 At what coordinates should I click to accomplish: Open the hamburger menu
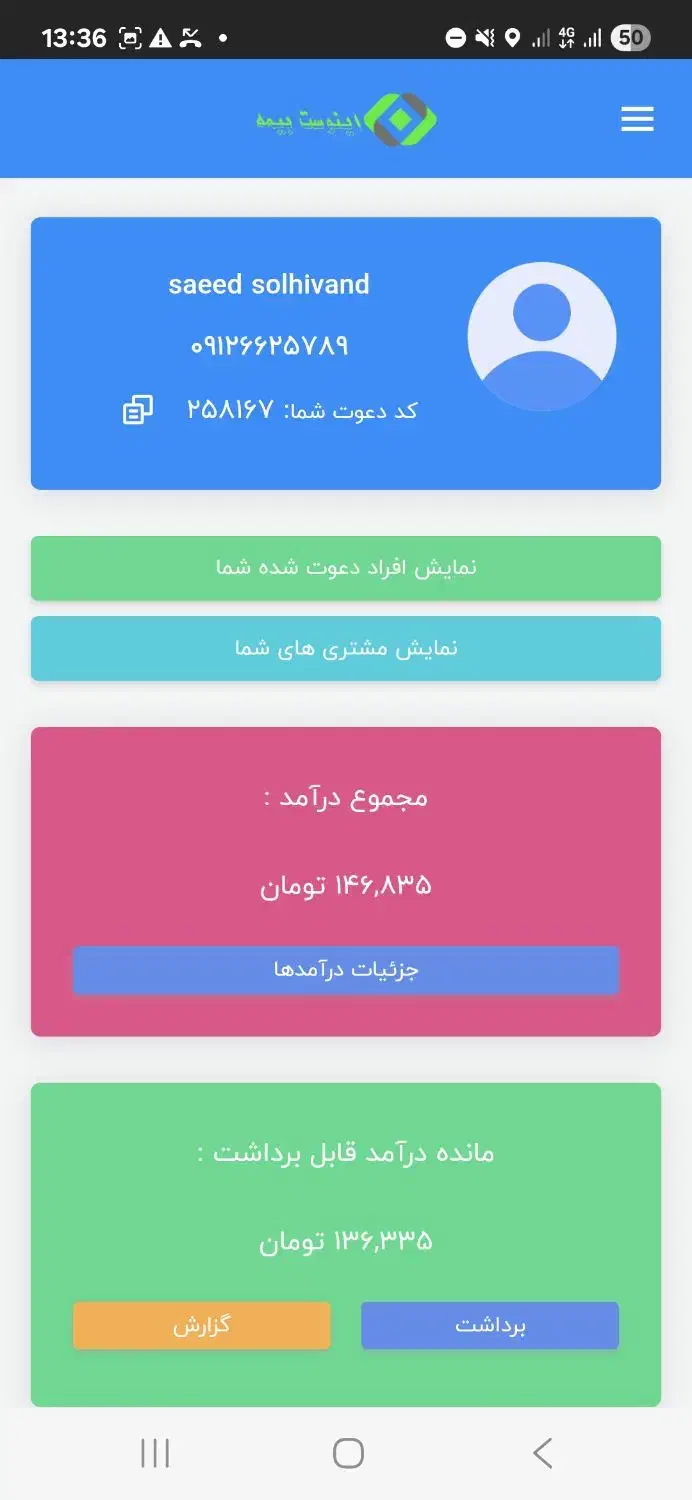(637, 120)
